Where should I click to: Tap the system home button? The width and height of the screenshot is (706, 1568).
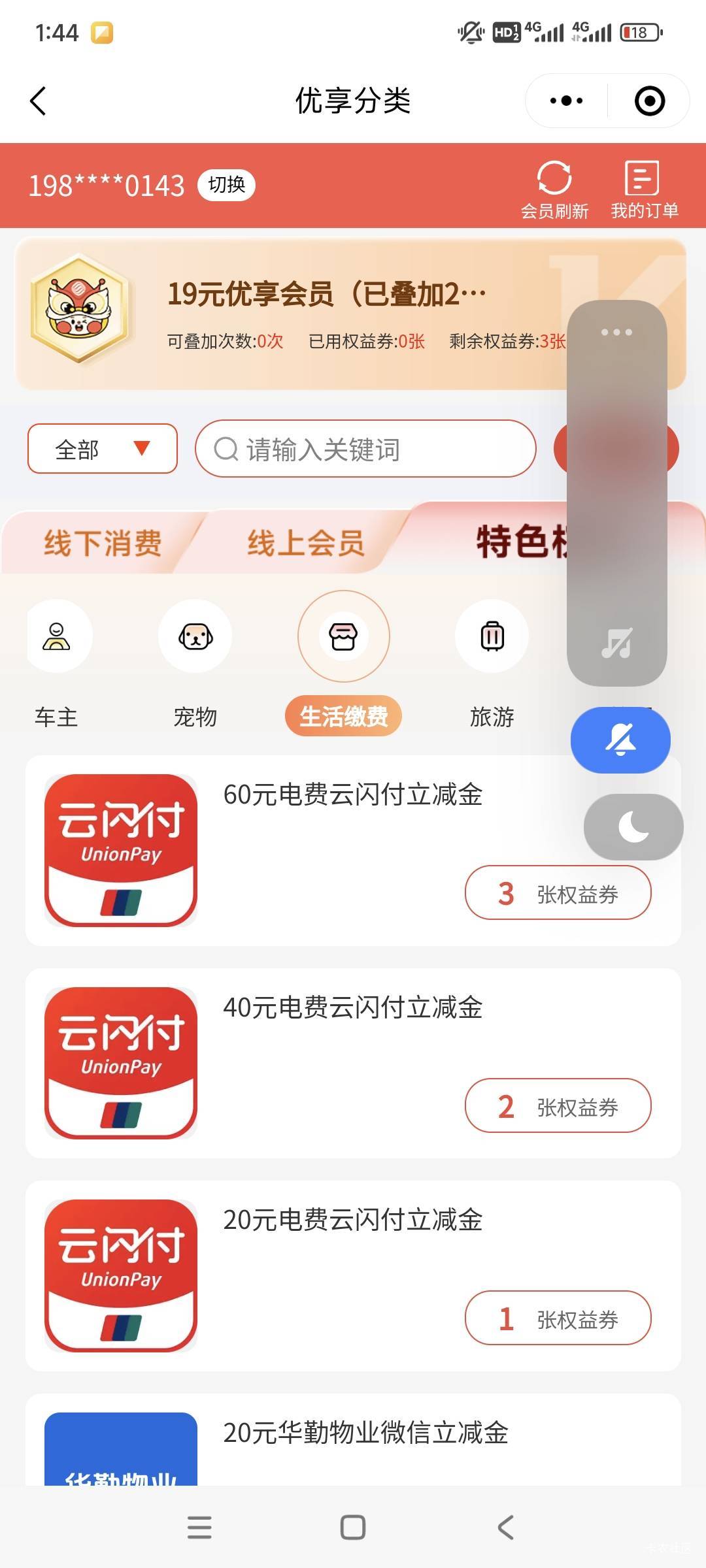coord(353,1527)
